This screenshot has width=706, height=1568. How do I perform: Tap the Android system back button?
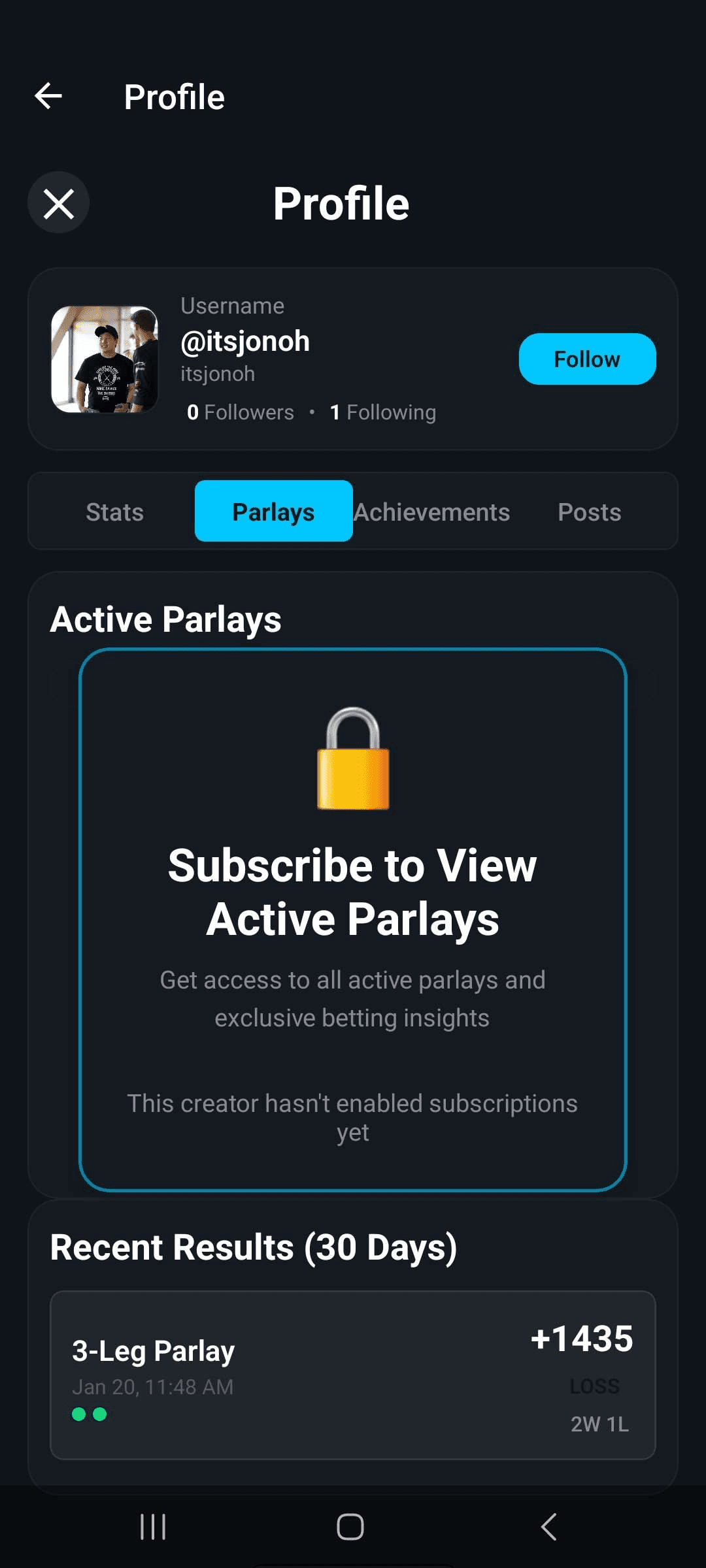pyautogui.click(x=548, y=1527)
